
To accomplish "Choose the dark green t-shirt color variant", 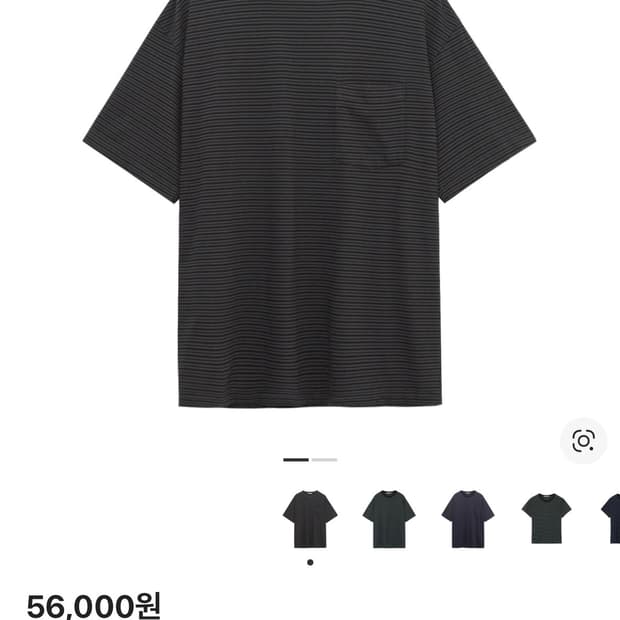I will coord(388,519).
